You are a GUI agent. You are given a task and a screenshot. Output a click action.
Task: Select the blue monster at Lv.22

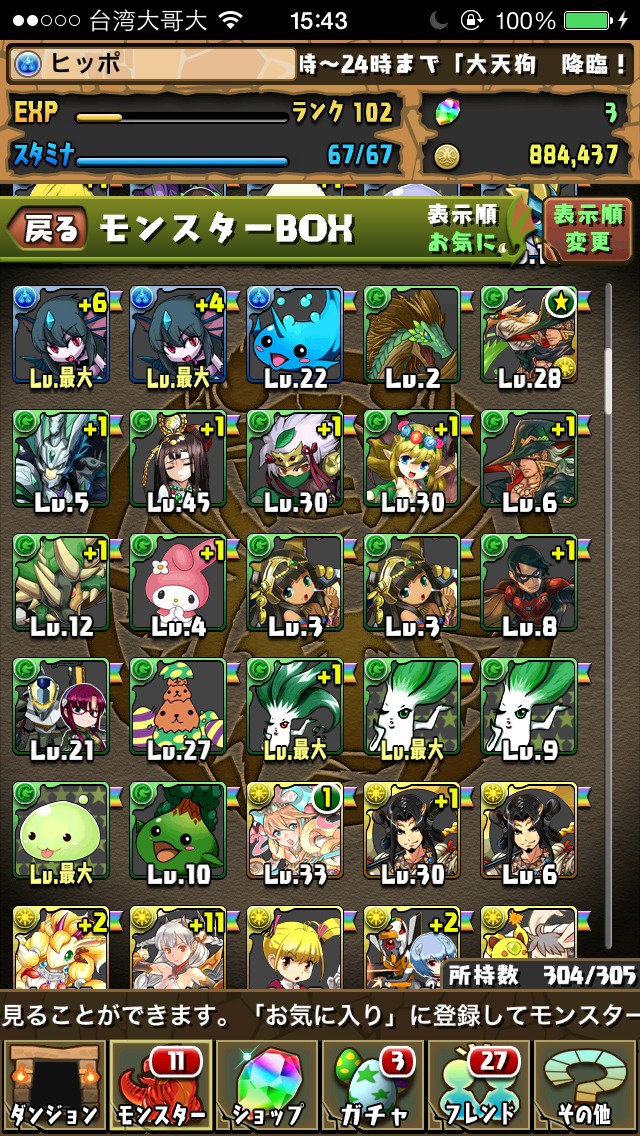point(296,335)
